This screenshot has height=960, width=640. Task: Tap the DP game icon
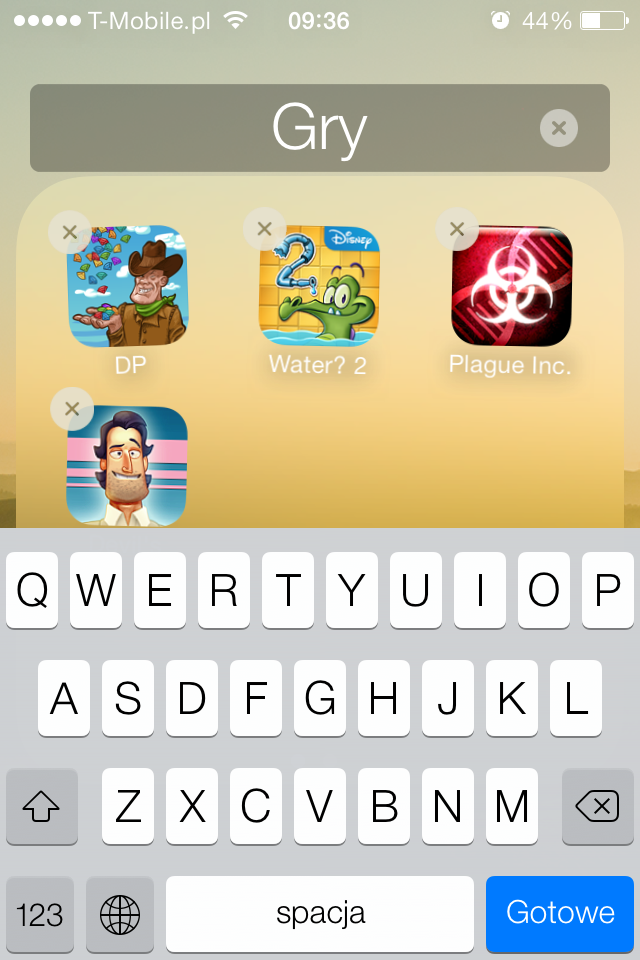127,286
